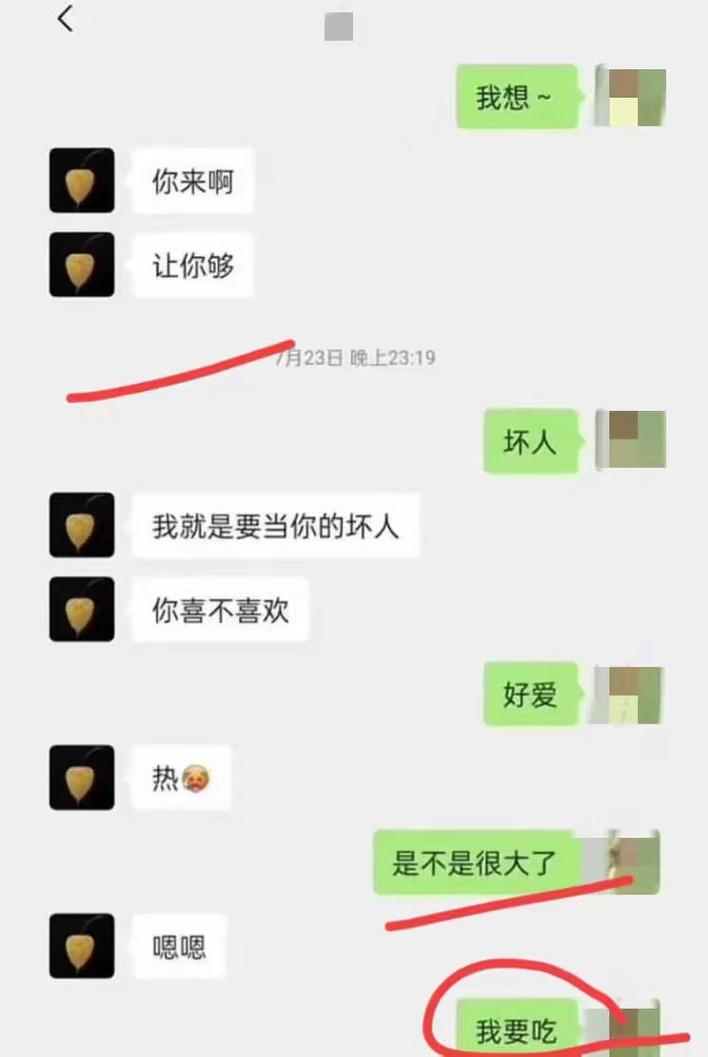
Task: Tap the sender's avatar next to 我想～
Action: [631, 97]
